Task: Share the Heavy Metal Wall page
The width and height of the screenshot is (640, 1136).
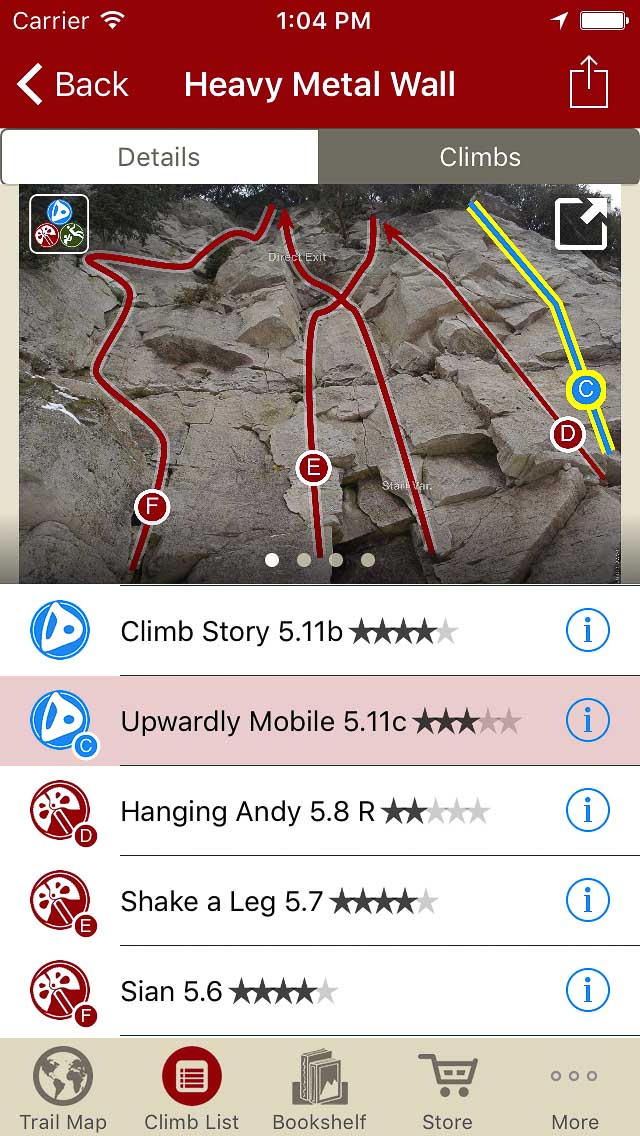Action: tap(589, 83)
